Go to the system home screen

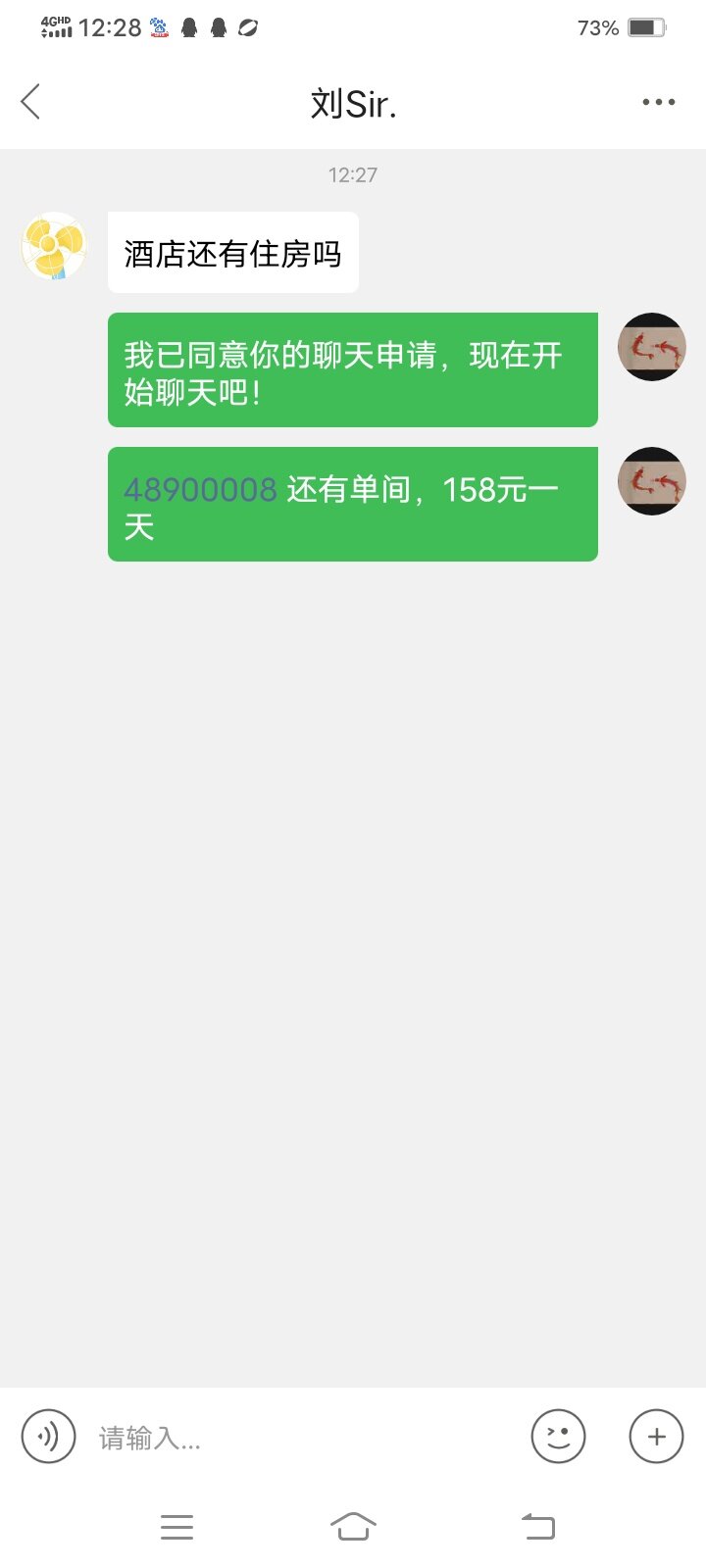(353, 1526)
